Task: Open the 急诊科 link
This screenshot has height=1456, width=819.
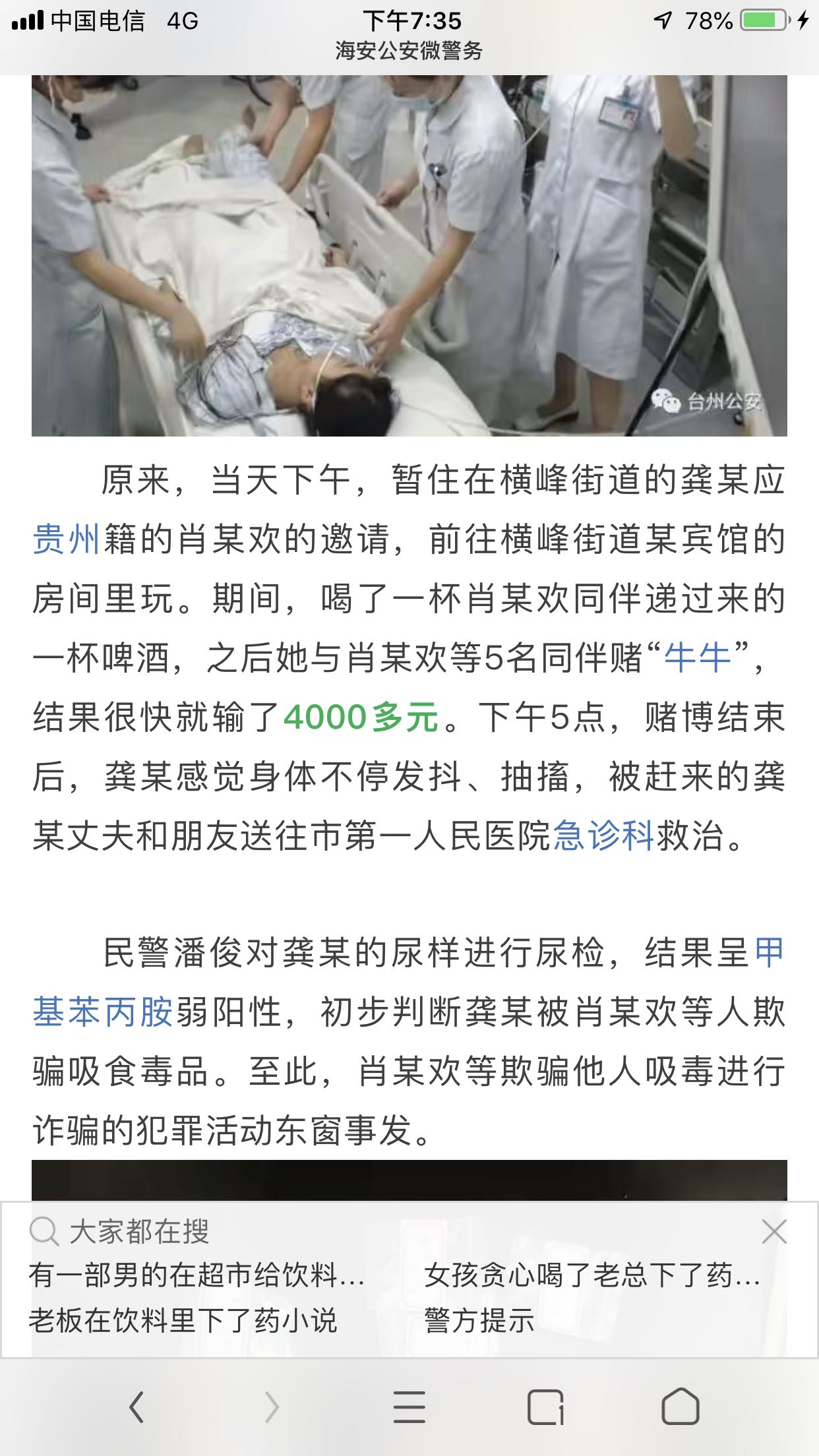Action: 603,835
